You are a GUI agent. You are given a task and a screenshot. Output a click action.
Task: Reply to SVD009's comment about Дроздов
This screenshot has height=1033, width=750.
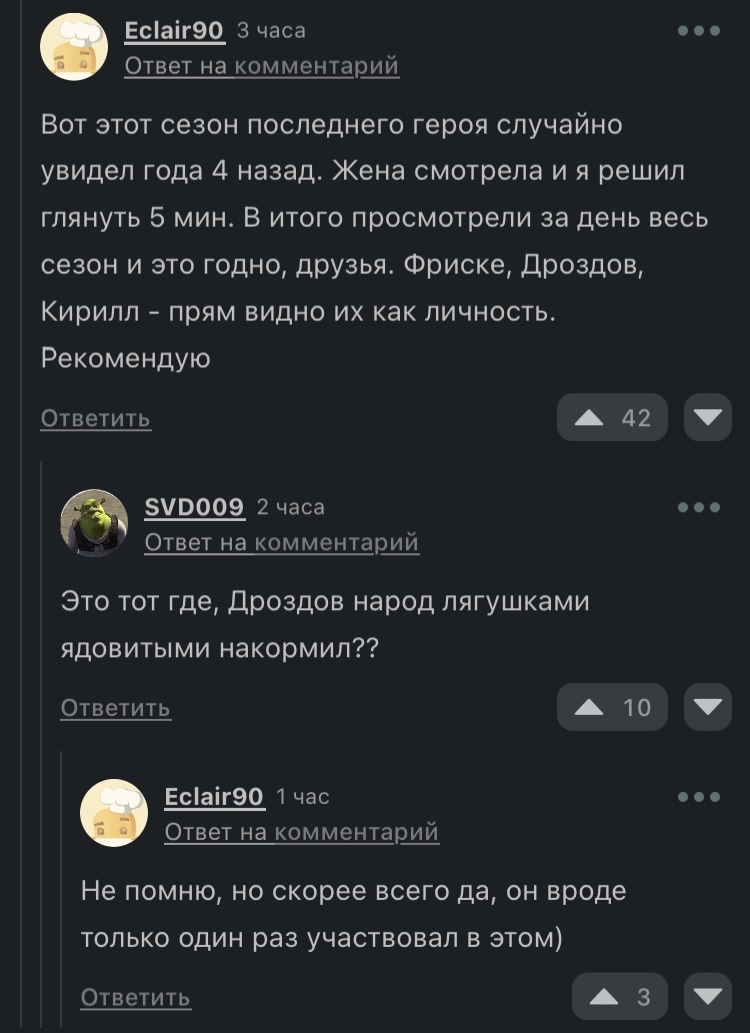tap(115, 708)
